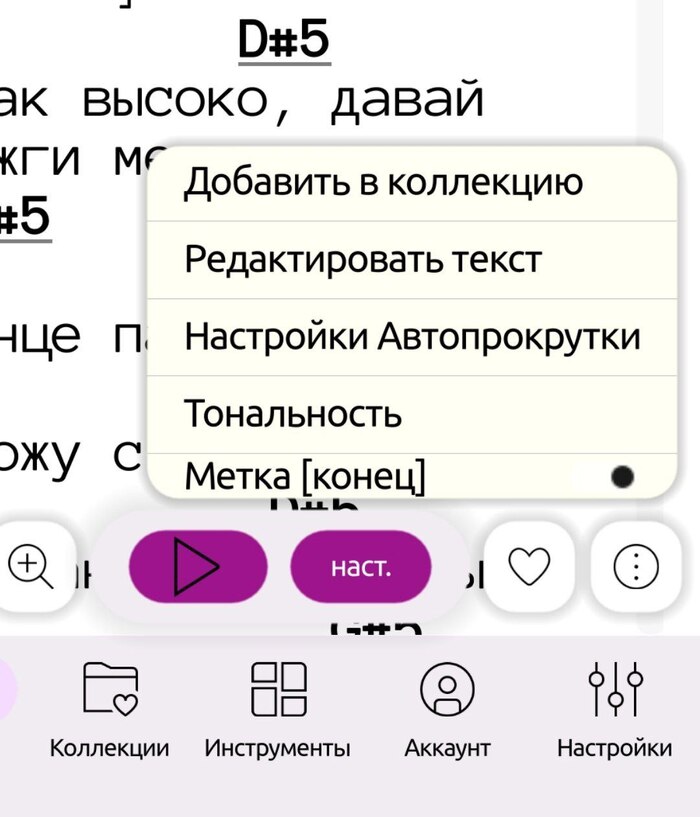The width and height of the screenshot is (700, 817).
Task: Open the «Аккаунт» tab
Action: click(x=447, y=710)
